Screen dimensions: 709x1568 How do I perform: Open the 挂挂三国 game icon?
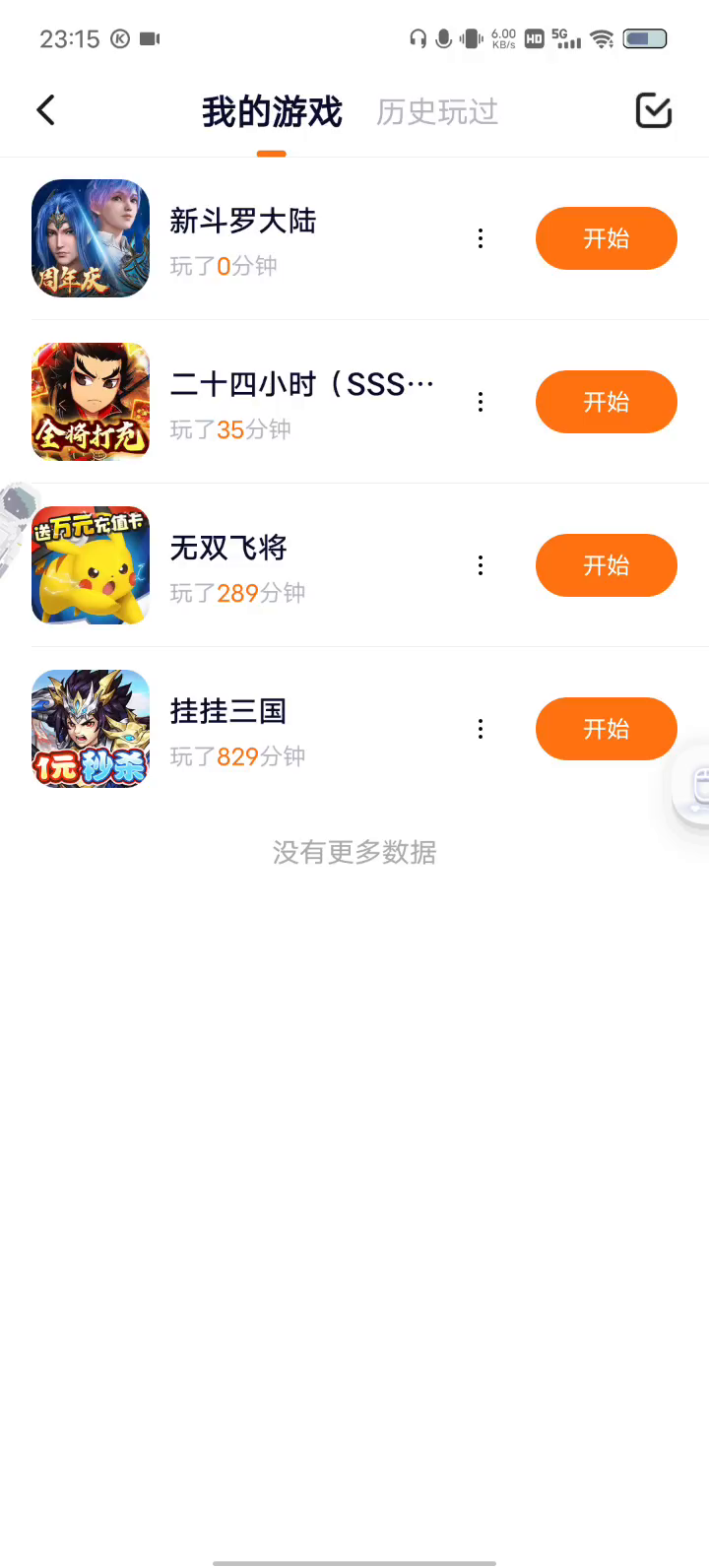91,729
